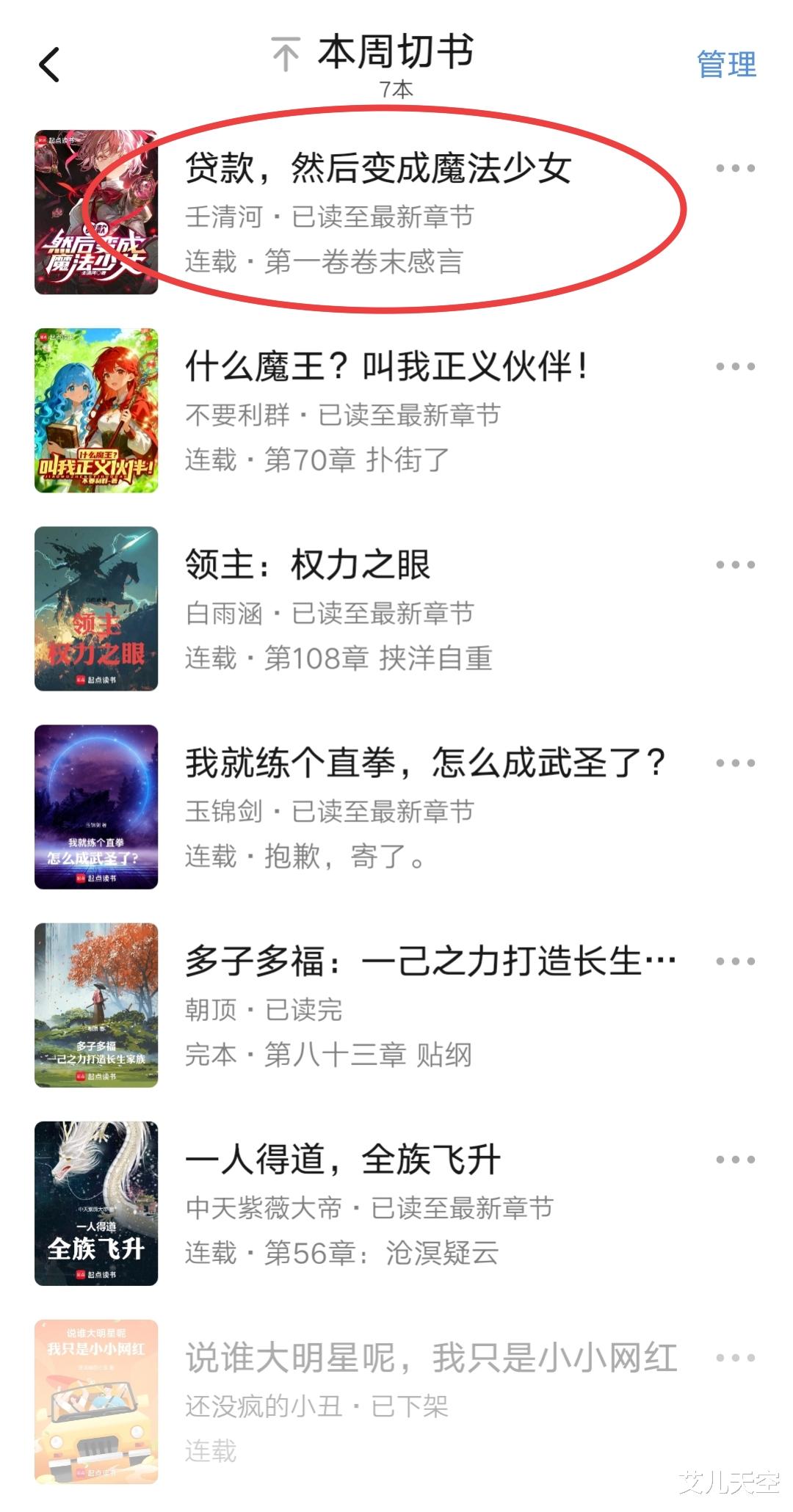The height and width of the screenshot is (1512, 793).
Task: Tap 管理 to manage the booklist
Action: click(x=725, y=65)
